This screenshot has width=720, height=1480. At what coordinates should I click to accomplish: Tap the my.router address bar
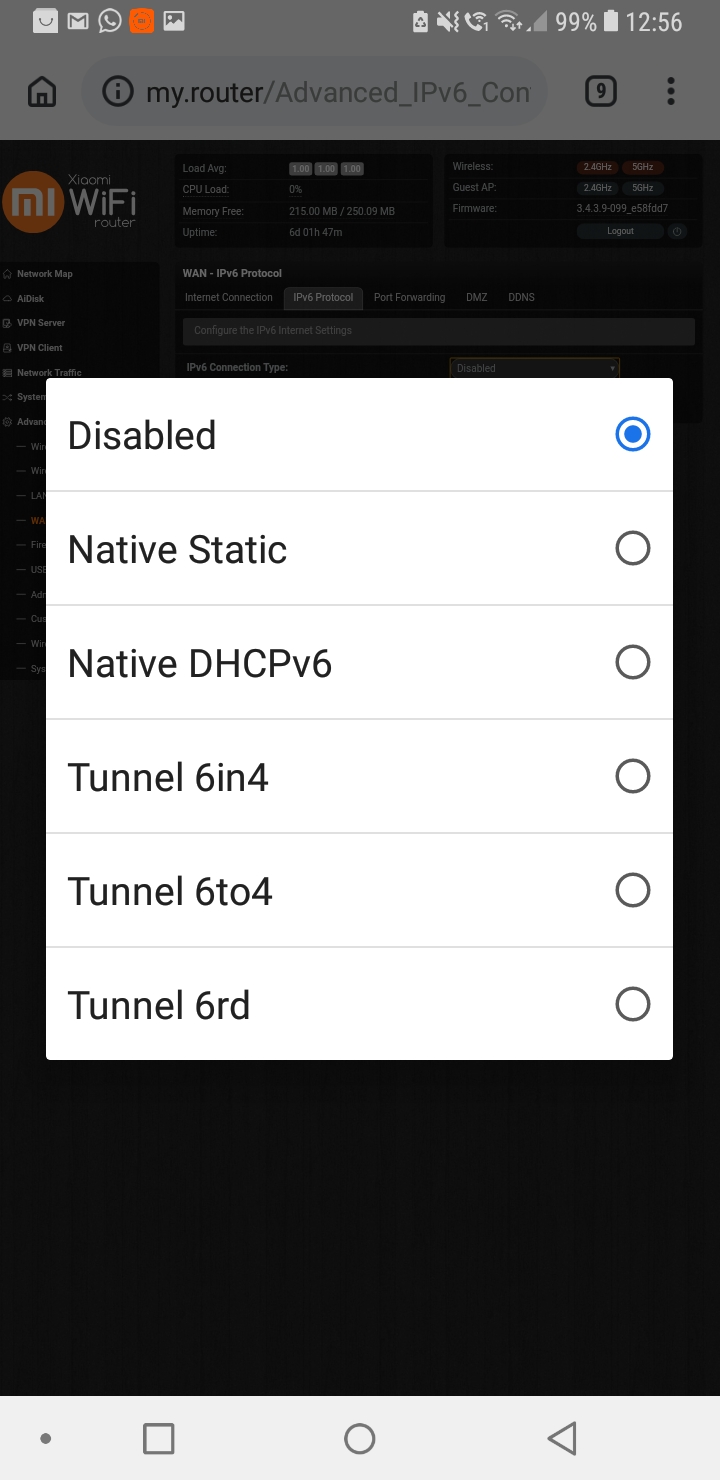(314, 93)
